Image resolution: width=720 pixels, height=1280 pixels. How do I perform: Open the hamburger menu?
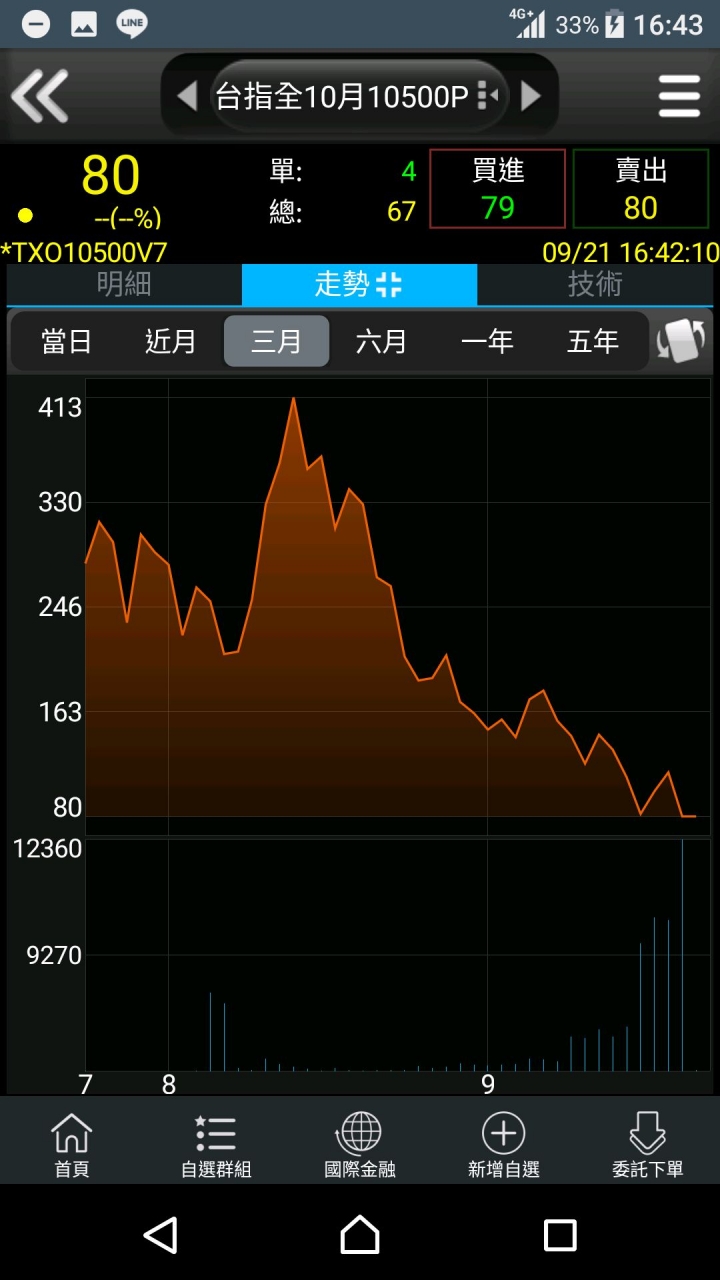click(679, 96)
